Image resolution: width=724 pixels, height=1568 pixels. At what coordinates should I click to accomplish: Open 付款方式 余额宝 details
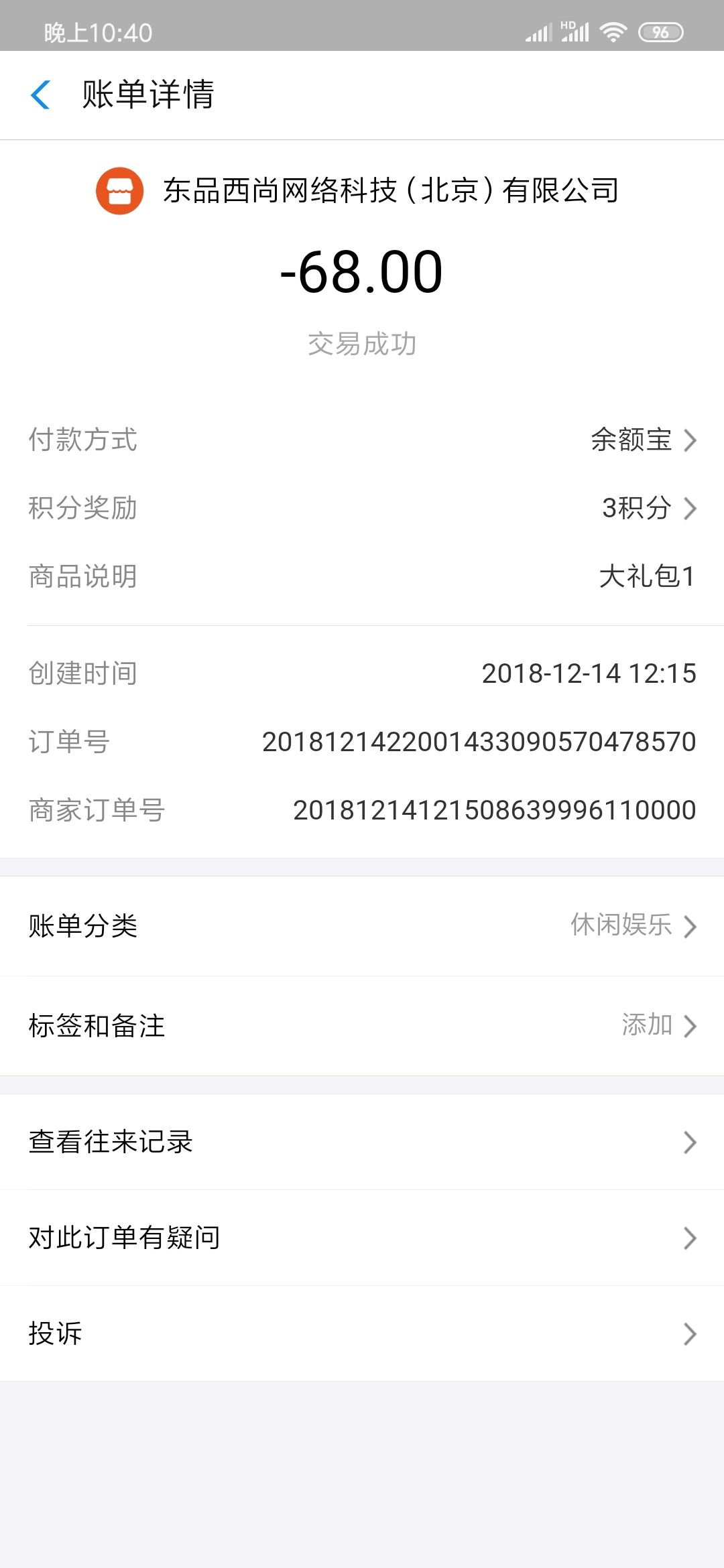[642, 440]
